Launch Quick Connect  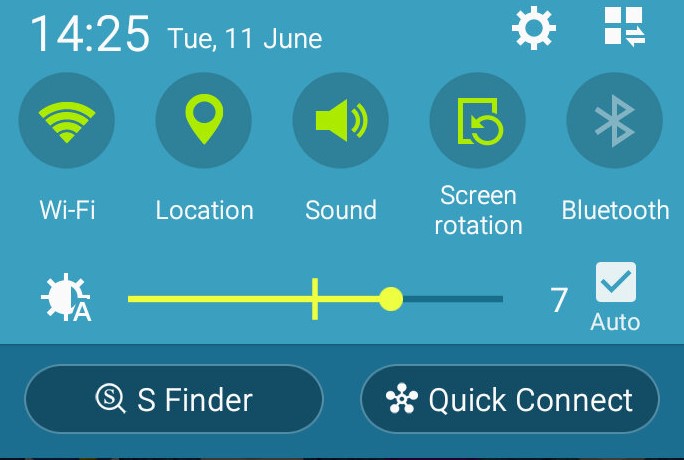[x=510, y=400]
